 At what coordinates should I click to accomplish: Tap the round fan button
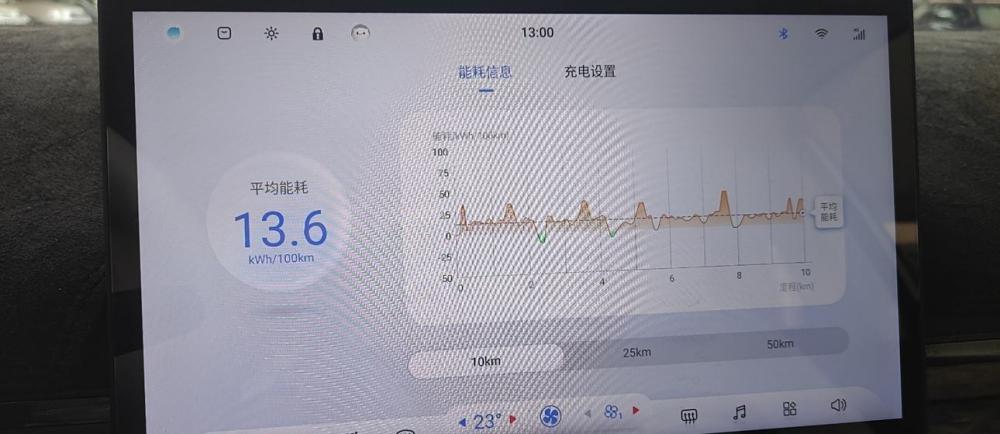550,416
